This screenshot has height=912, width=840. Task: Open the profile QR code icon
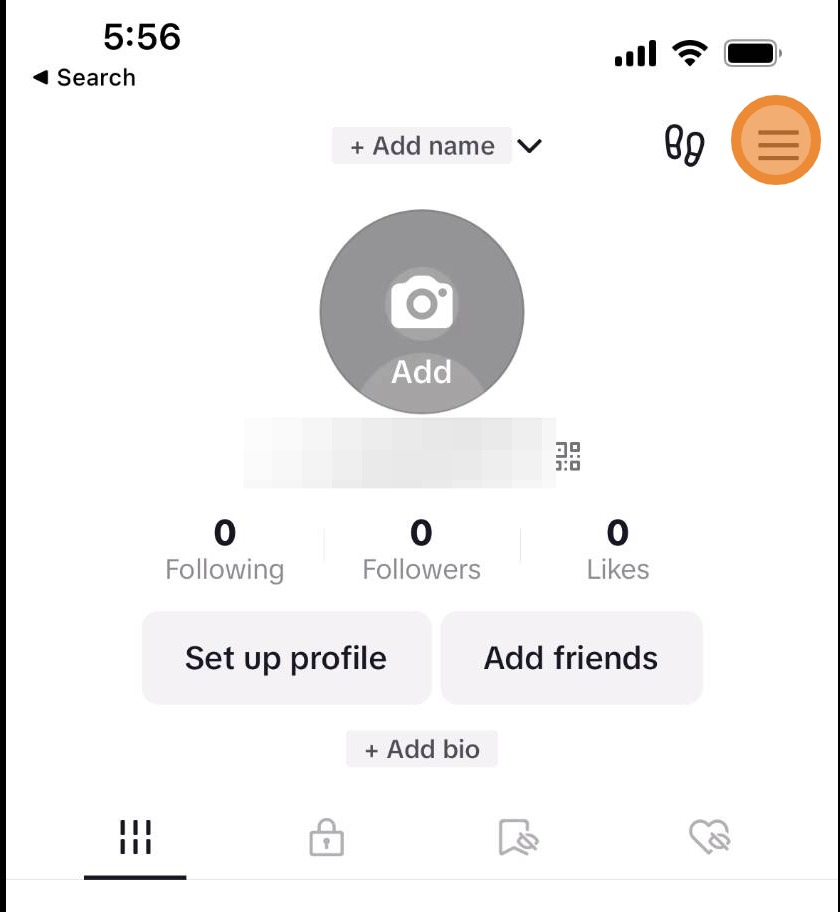[568, 456]
